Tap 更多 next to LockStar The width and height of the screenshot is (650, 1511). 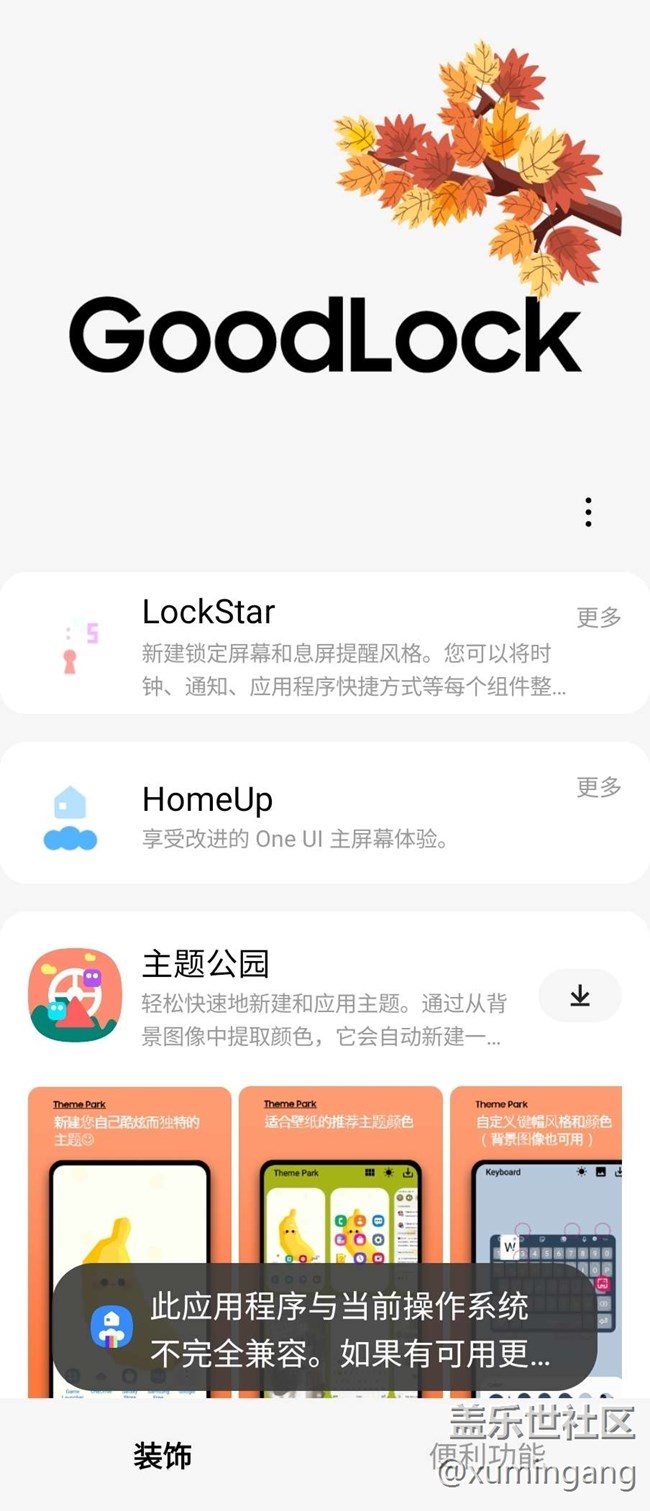coord(599,618)
